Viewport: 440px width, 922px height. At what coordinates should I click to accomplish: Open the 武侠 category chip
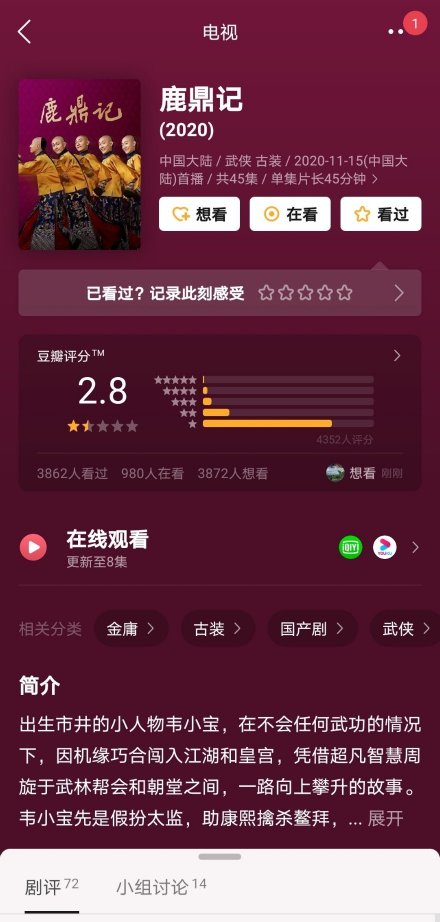[x=405, y=629]
